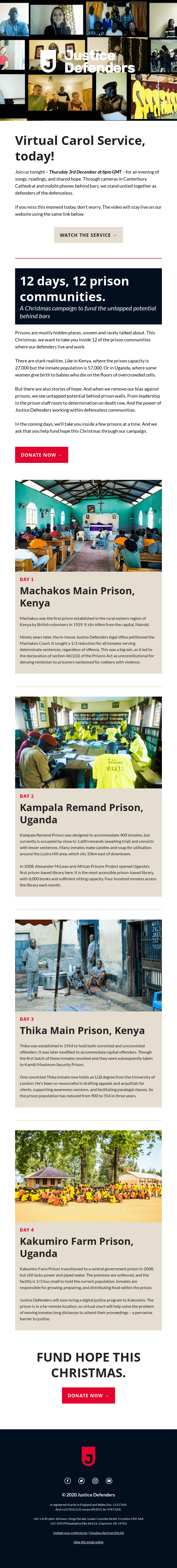Screen dimensions: 177x1568
Task: Open the Twitter icon in the footer
Action: (81, 1480)
